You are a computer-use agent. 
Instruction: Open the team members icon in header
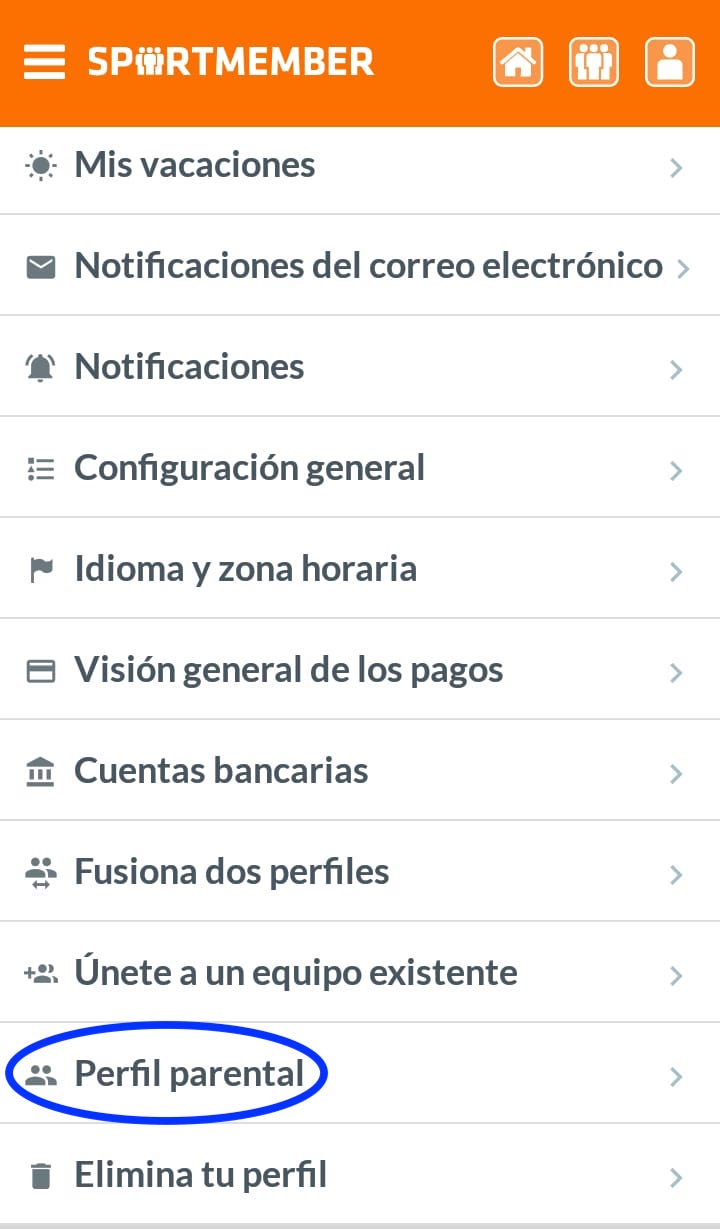tap(594, 62)
